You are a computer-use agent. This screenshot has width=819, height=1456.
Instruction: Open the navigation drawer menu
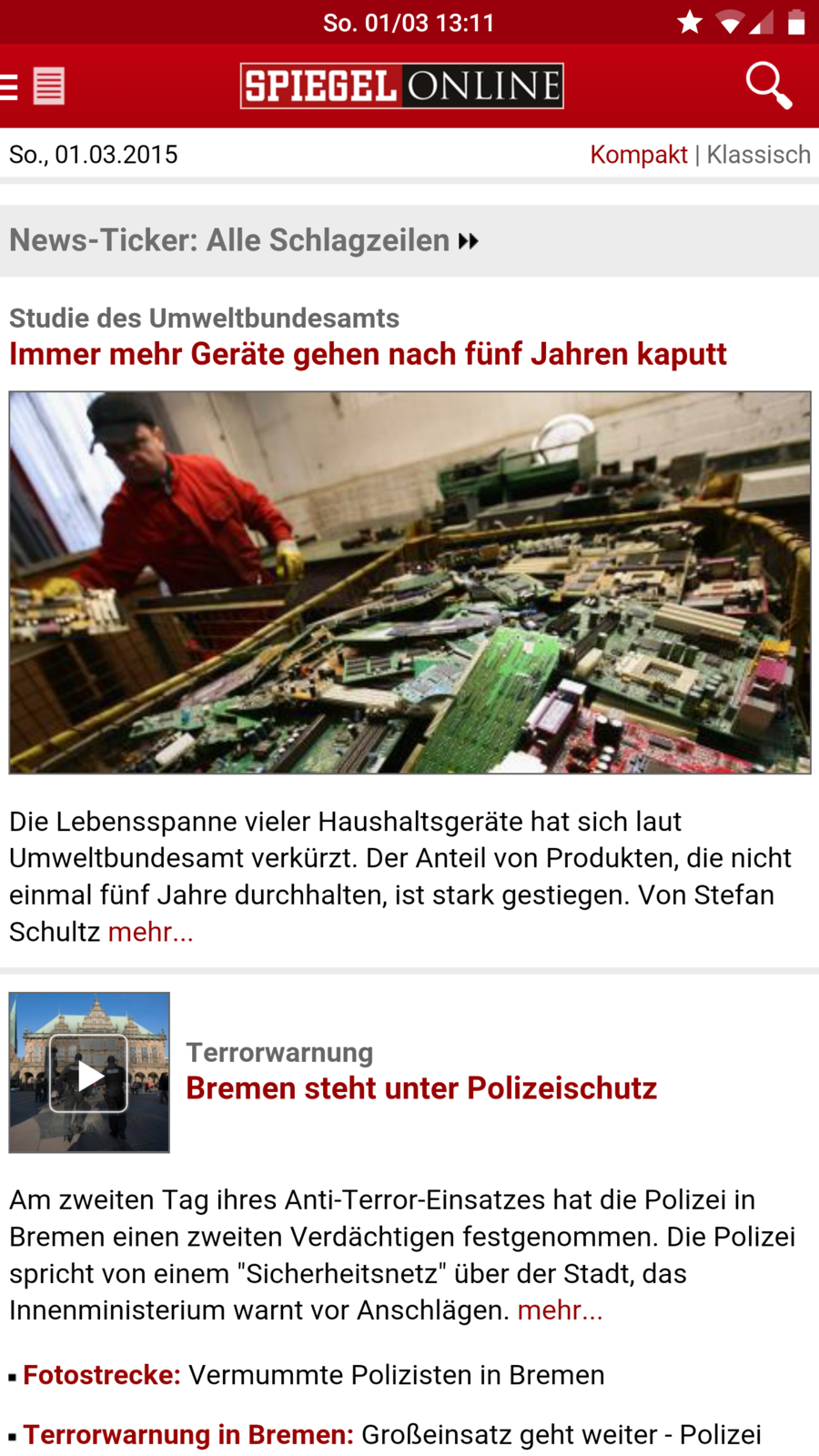[9, 87]
